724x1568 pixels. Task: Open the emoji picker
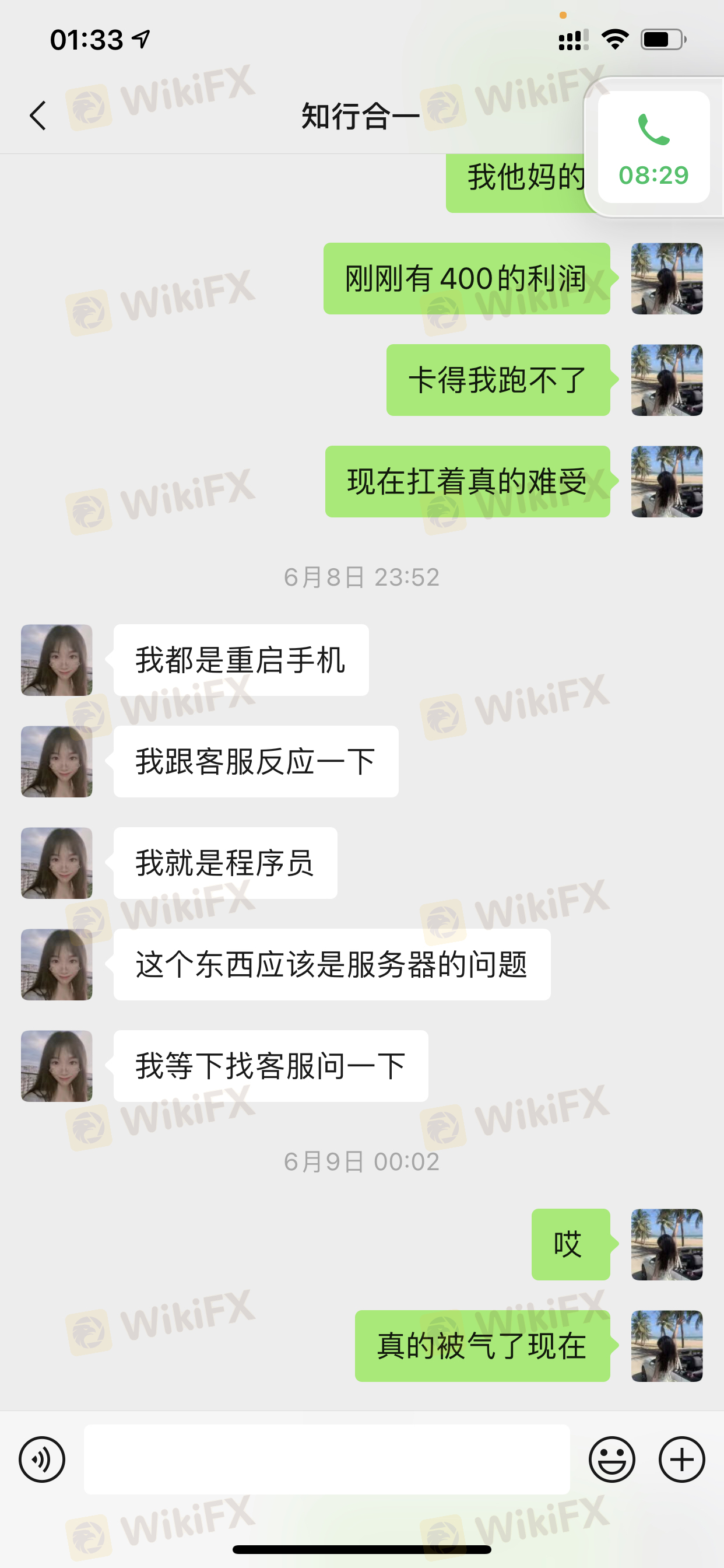point(611,1459)
